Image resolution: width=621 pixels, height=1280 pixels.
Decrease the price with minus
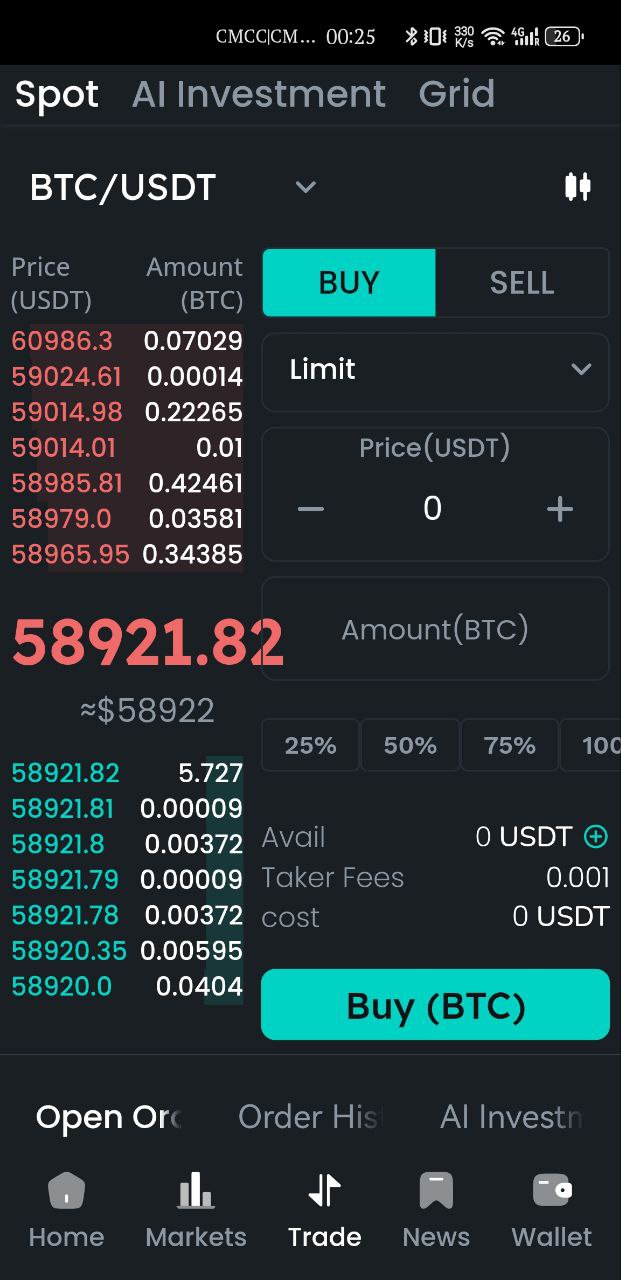tap(311, 509)
